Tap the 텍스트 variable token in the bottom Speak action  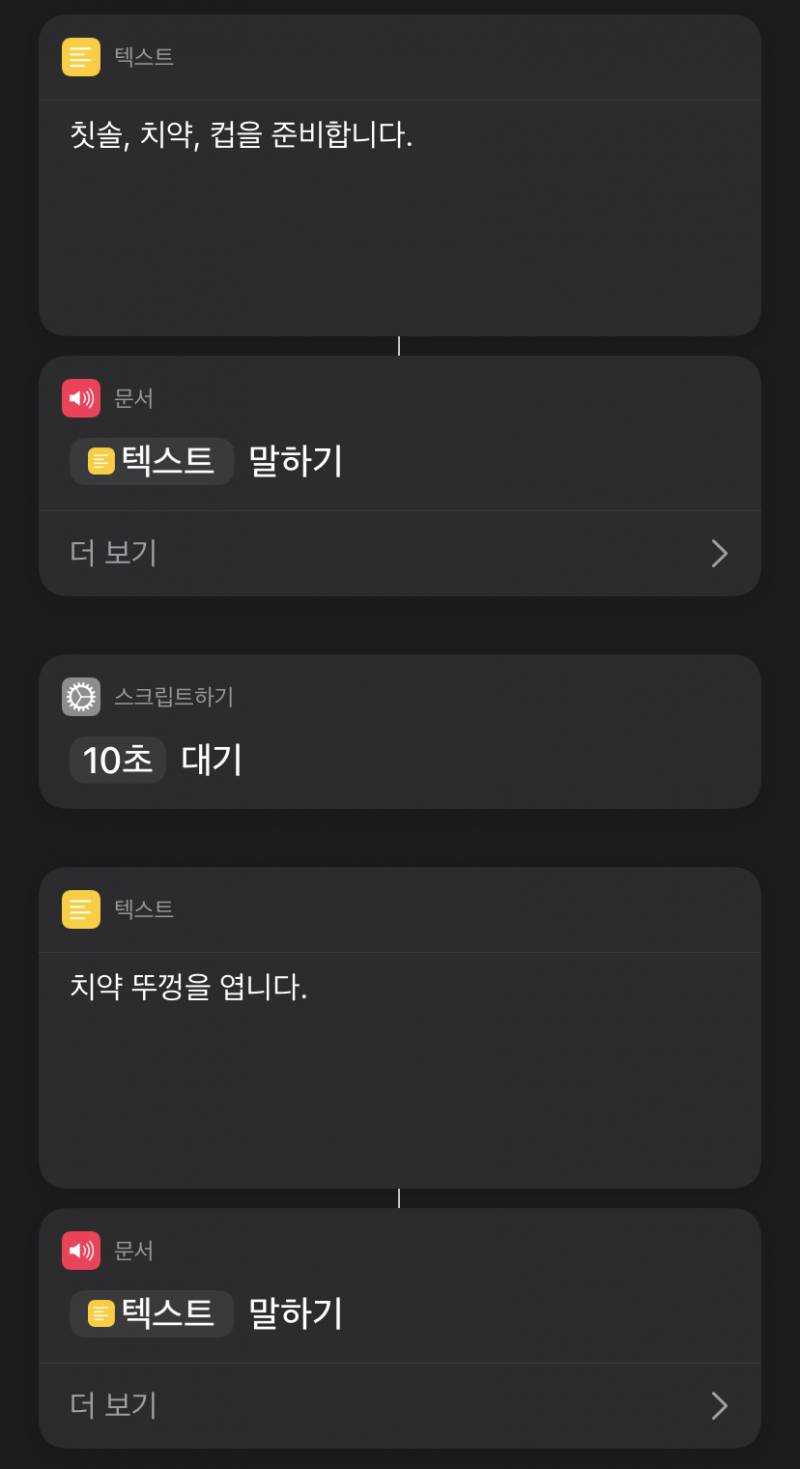point(150,1314)
